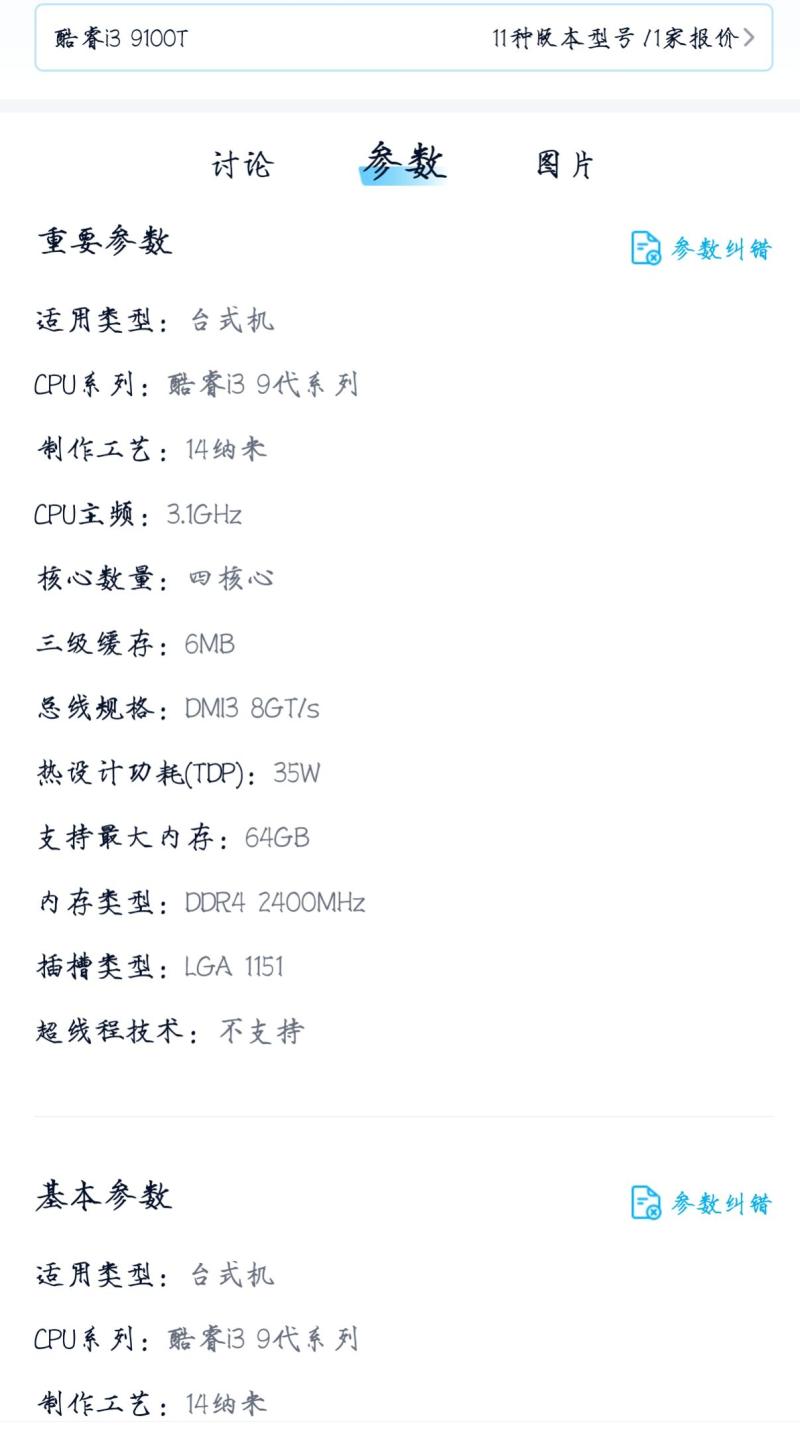Switch to the 图片 tab
Screen dimensions: 800x1436
[565, 164]
